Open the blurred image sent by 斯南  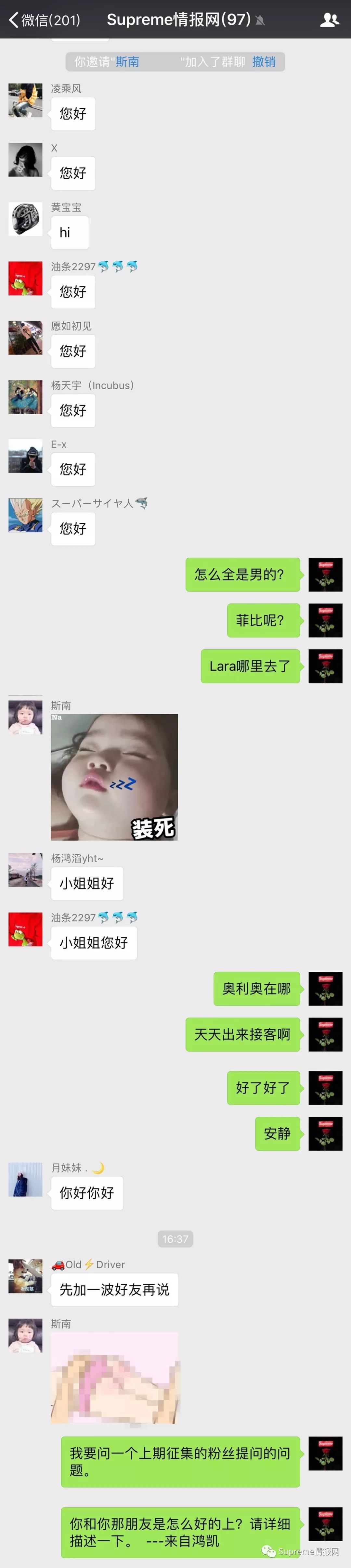pos(114,1378)
